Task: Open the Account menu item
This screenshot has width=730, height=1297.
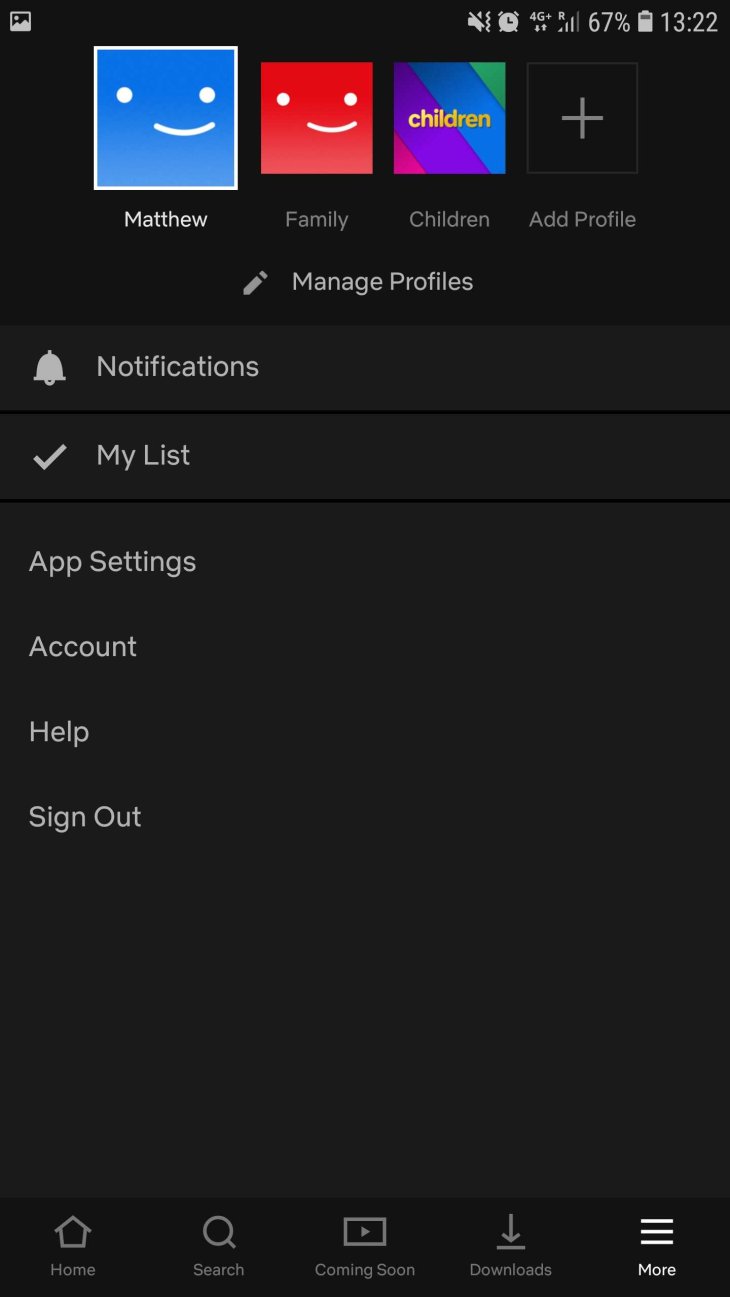Action: coord(83,647)
